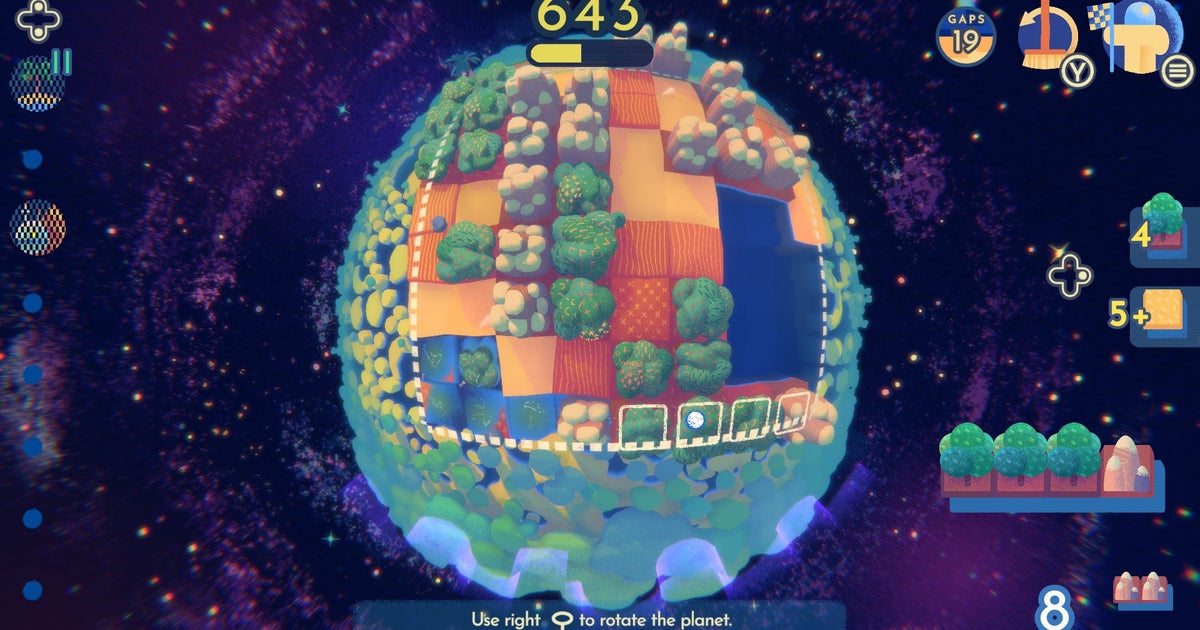This screenshot has height=630, width=1200.
Task: Place tile on the highlighted slot with white dot
Action: (696, 421)
